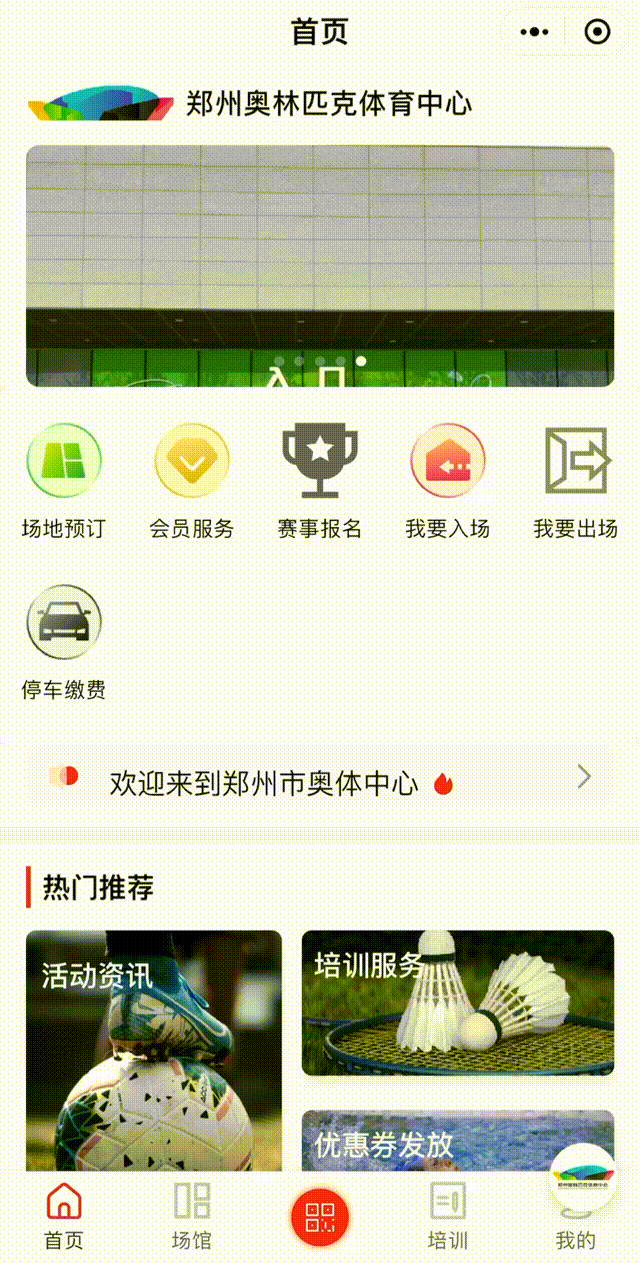Open 场地预订 venue booking
The image size is (640, 1263).
click(x=64, y=480)
